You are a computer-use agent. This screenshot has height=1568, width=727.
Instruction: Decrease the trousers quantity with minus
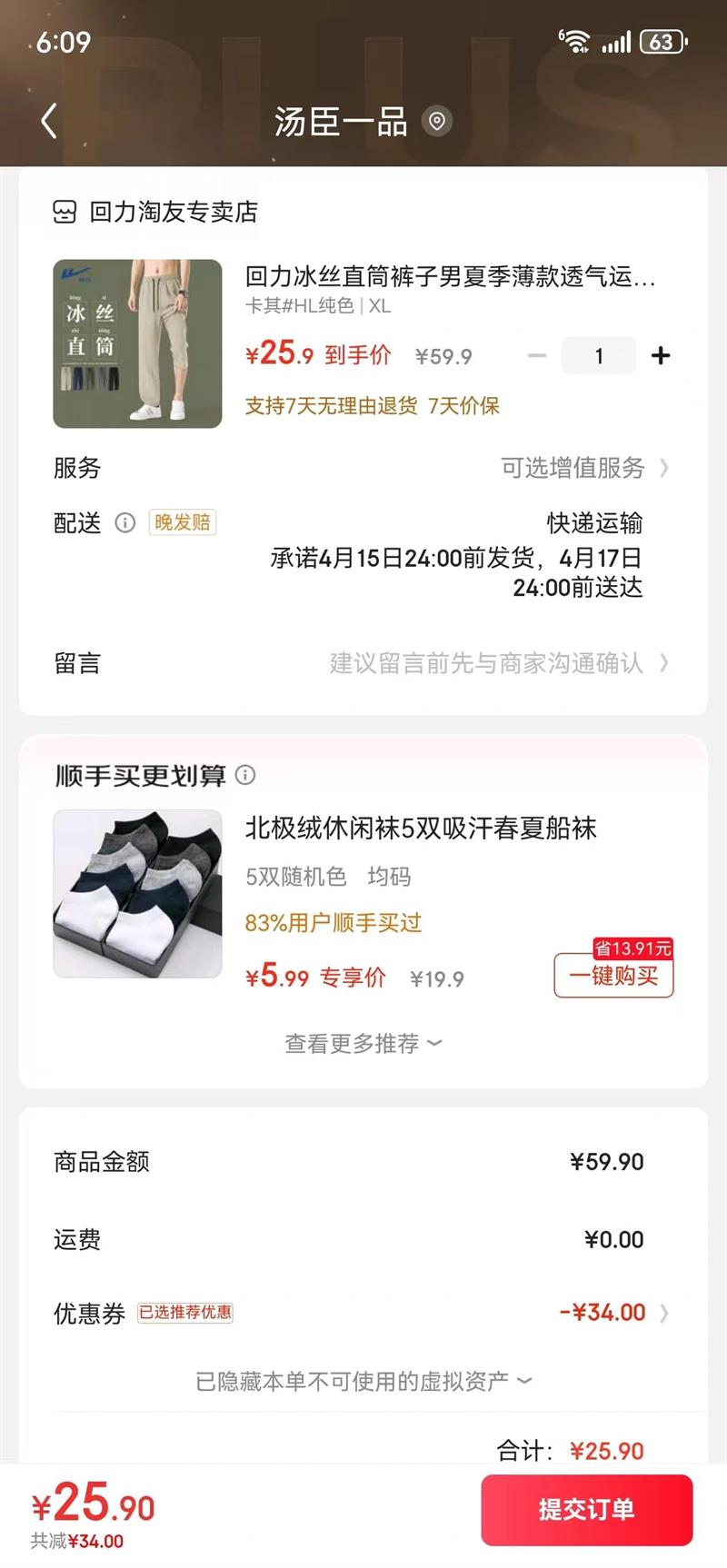pos(537,356)
